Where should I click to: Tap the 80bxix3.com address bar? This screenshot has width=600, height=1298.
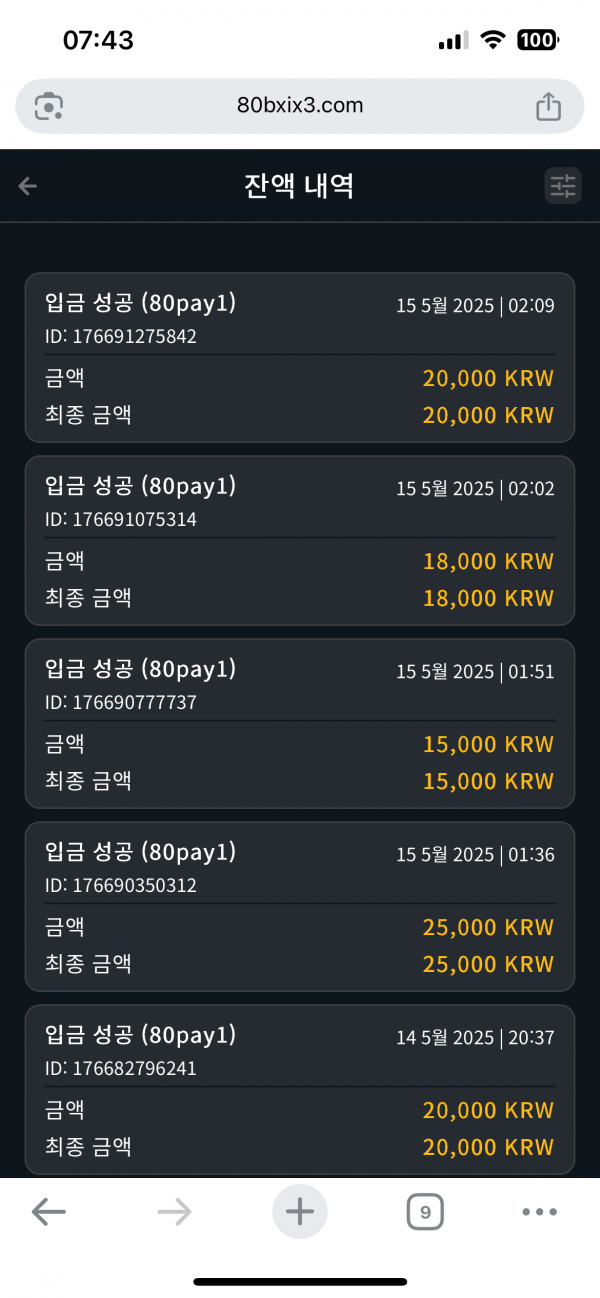[x=300, y=106]
